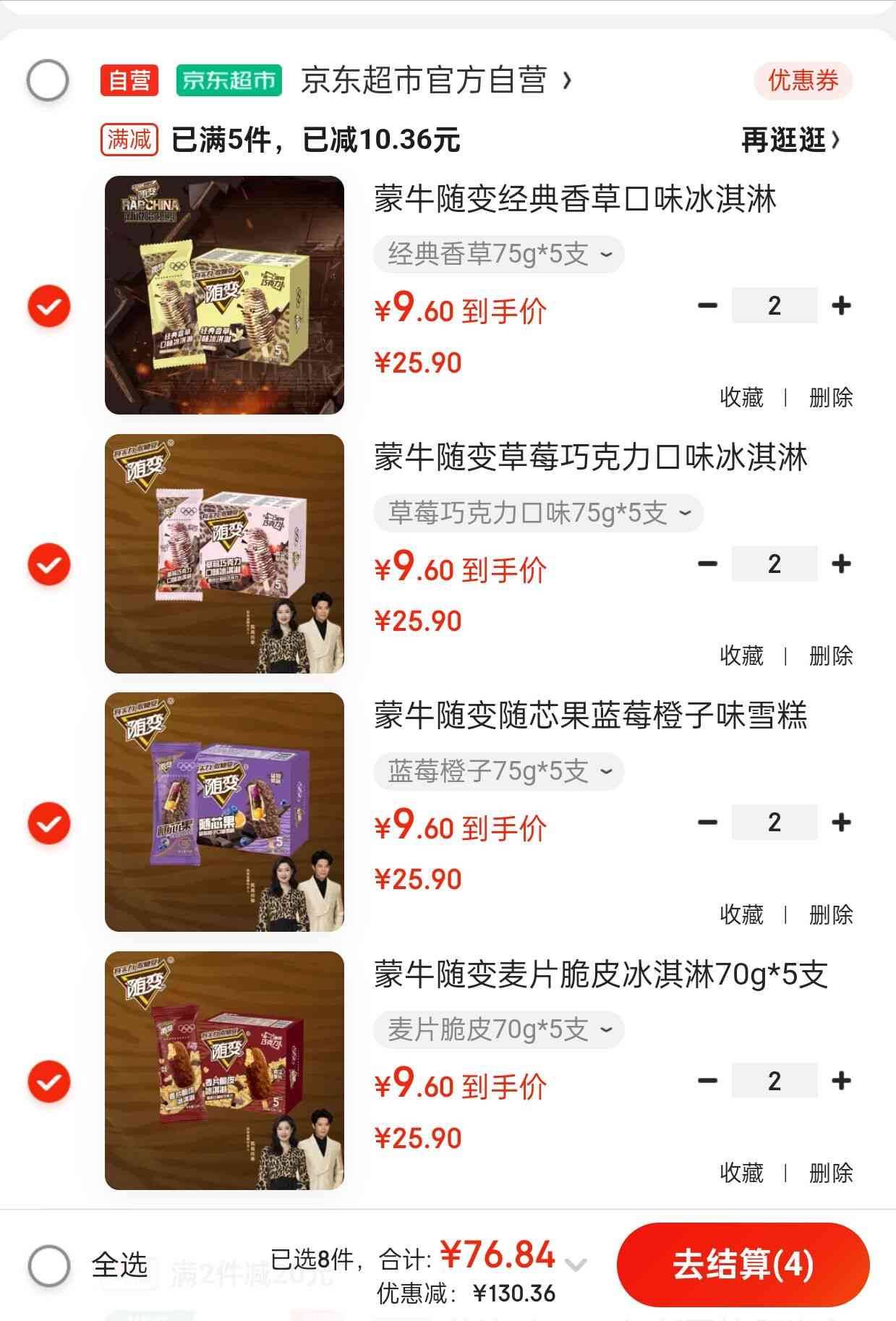896x1321 pixels.
Task: Expand the 蓝莓橙子75g*5支 variant selector
Action: (499, 771)
